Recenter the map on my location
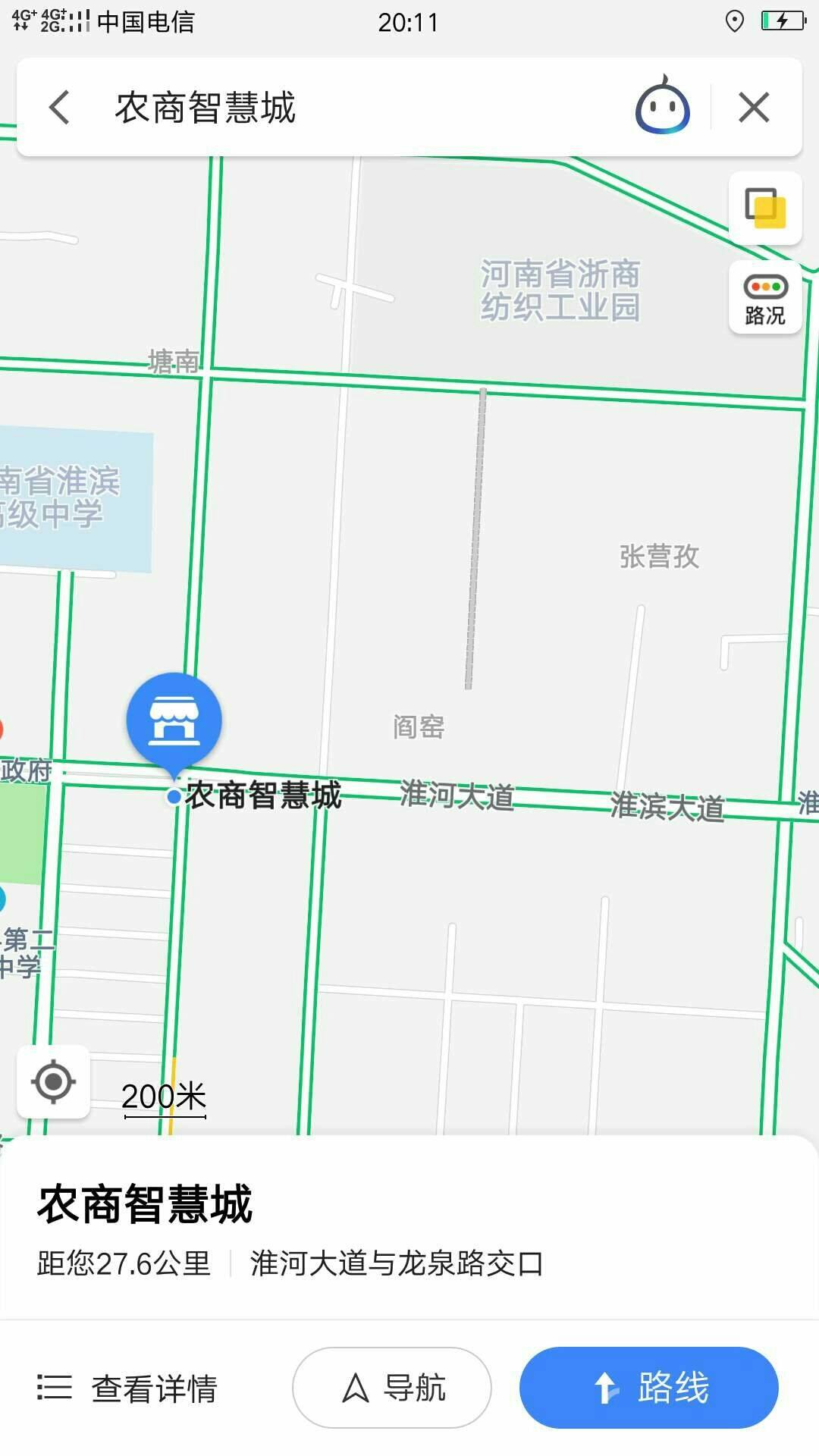The height and width of the screenshot is (1456, 819). pos(53,1081)
